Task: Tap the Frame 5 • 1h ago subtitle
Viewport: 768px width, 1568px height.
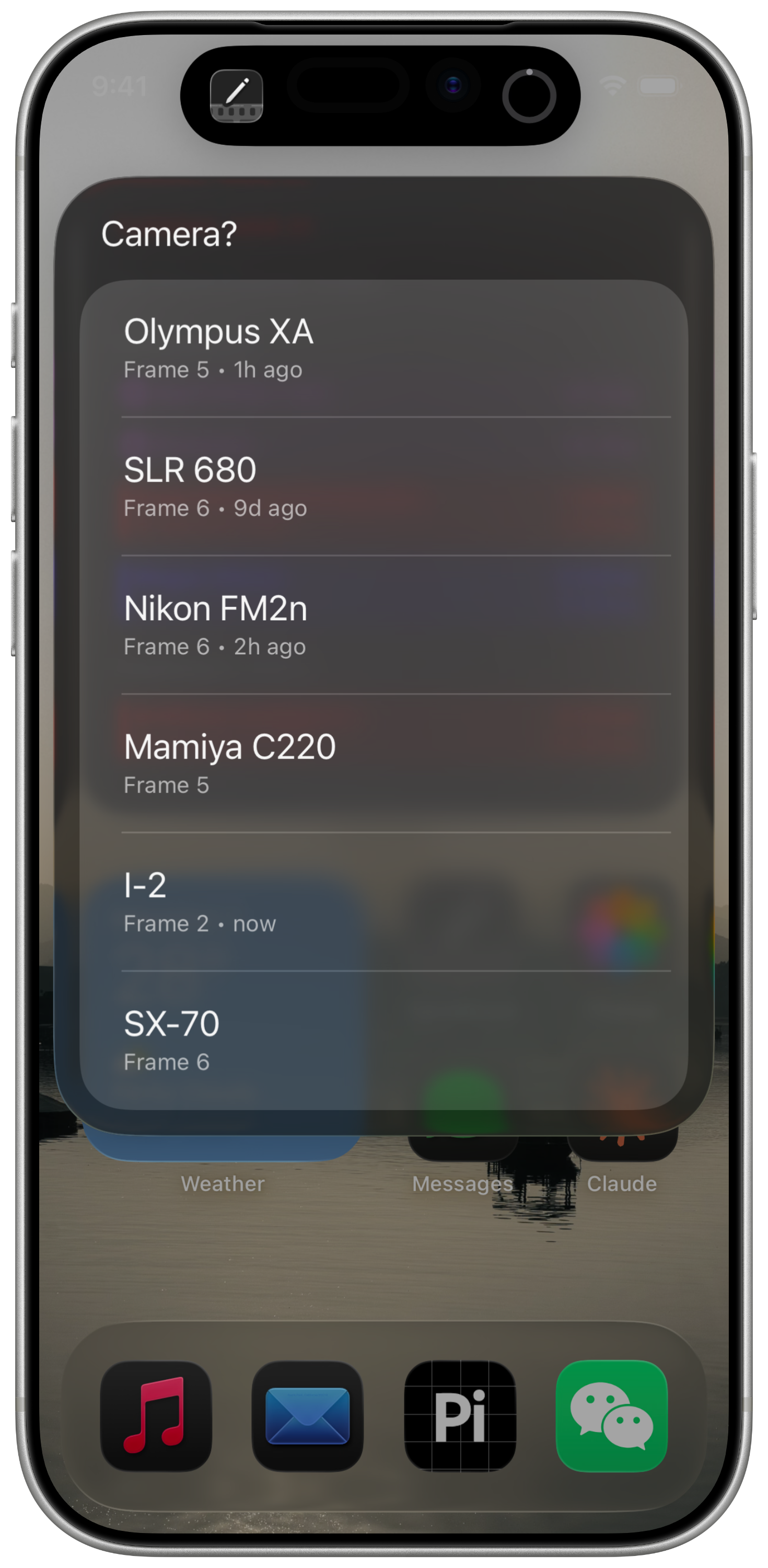Action: coord(213,370)
